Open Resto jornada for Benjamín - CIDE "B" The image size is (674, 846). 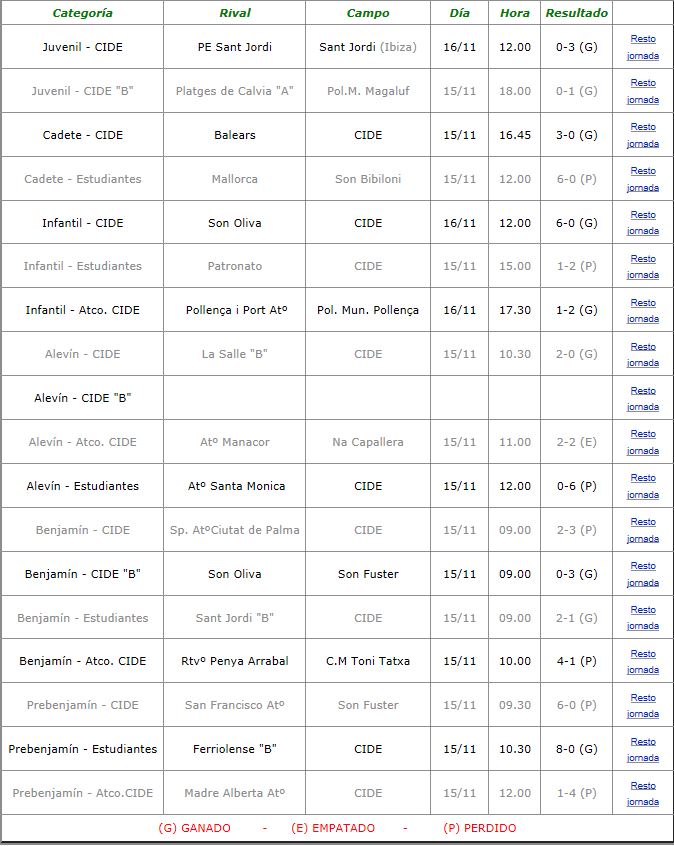pyautogui.click(x=643, y=567)
